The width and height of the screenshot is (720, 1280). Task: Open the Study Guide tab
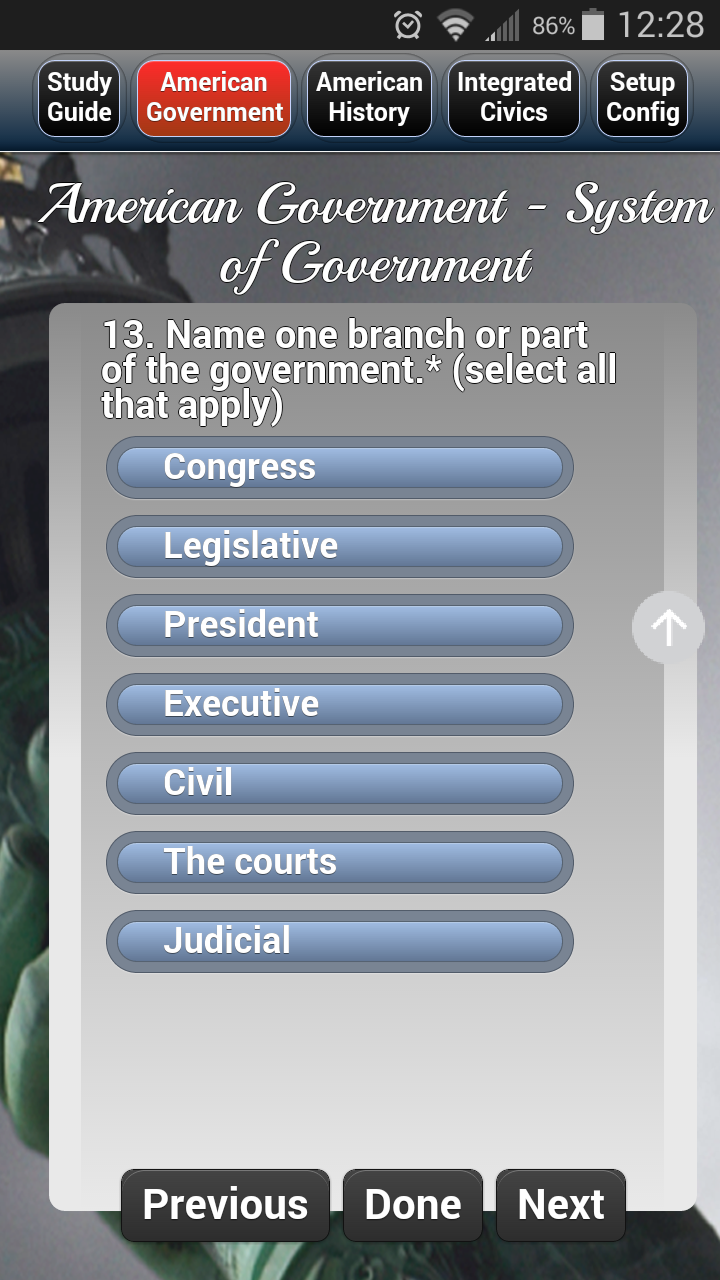pos(79,97)
